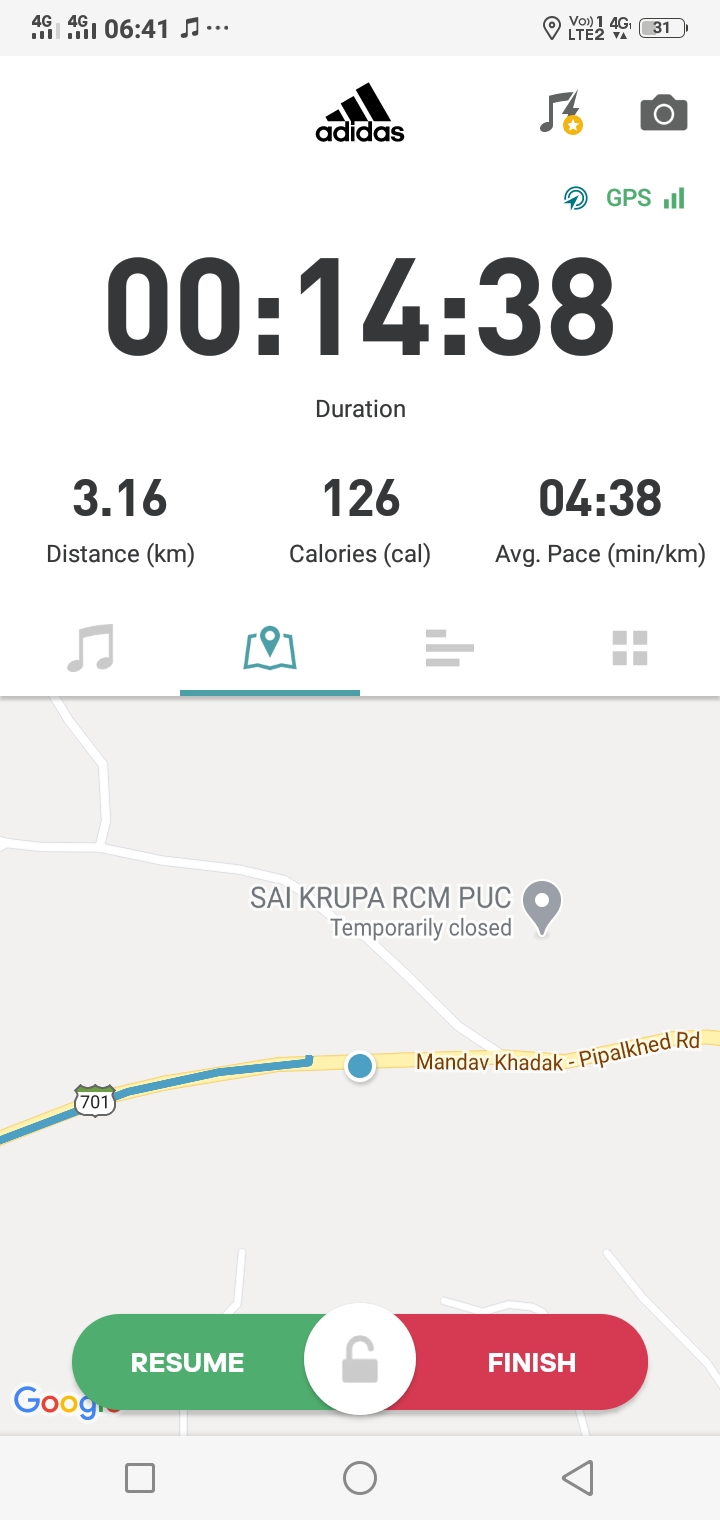Tap the unlock padlock button
Viewport: 720px width, 1520px height.
pyautogui.click(x=360, y=1360)
